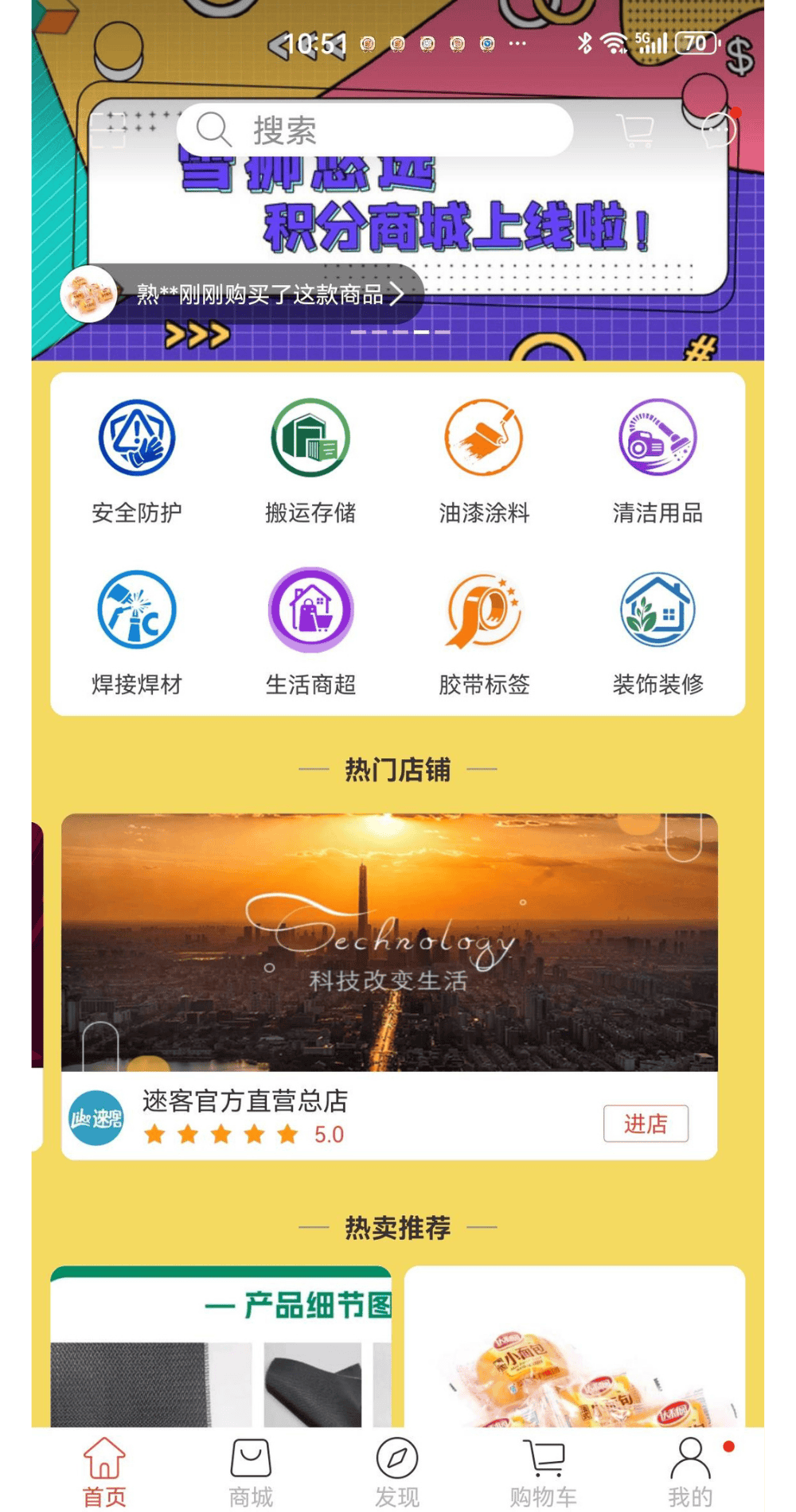The image size is (796, 1512).
Task: Open the 焊接焊材 category
Action: click(x=136, y=633)
